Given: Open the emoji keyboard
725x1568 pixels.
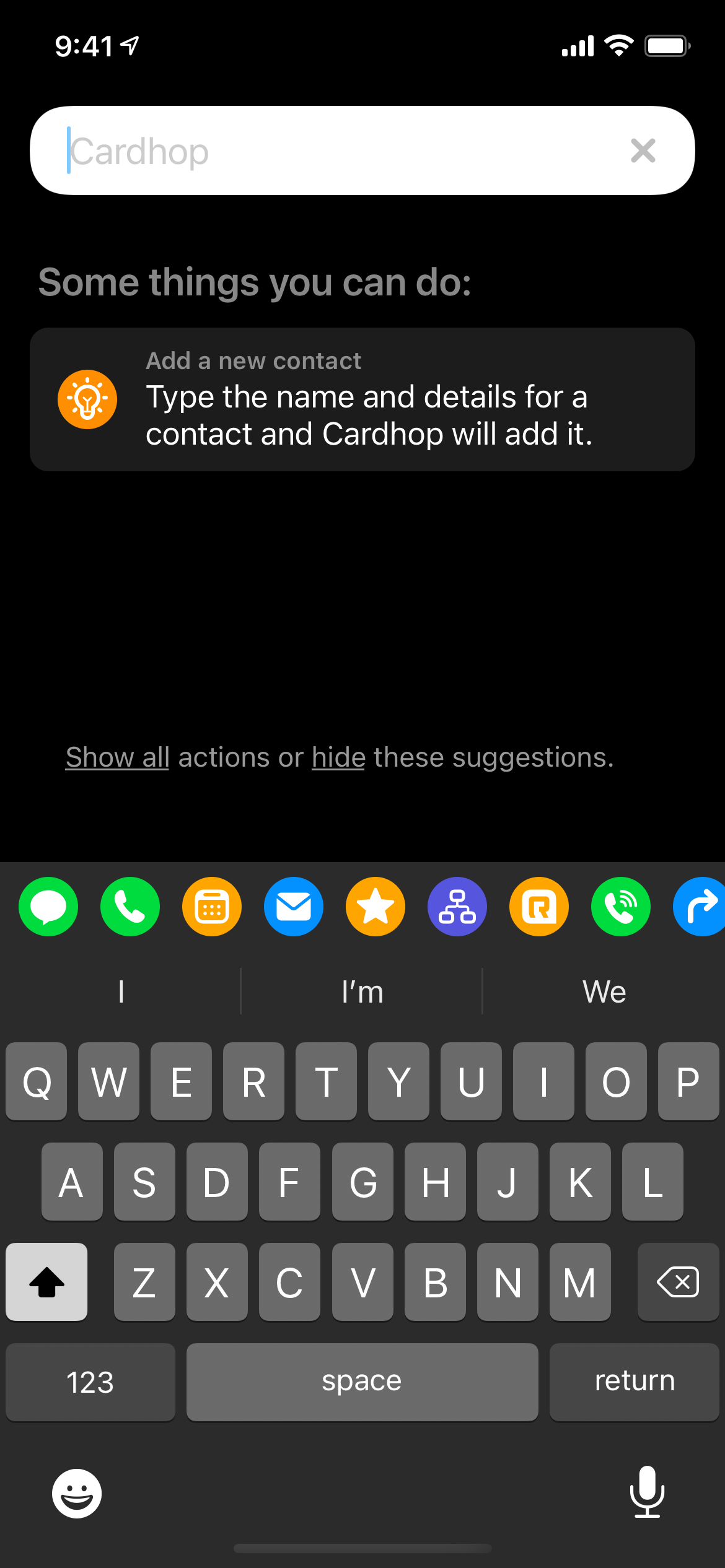Looking at the screenshot, I should (77, 1493).
